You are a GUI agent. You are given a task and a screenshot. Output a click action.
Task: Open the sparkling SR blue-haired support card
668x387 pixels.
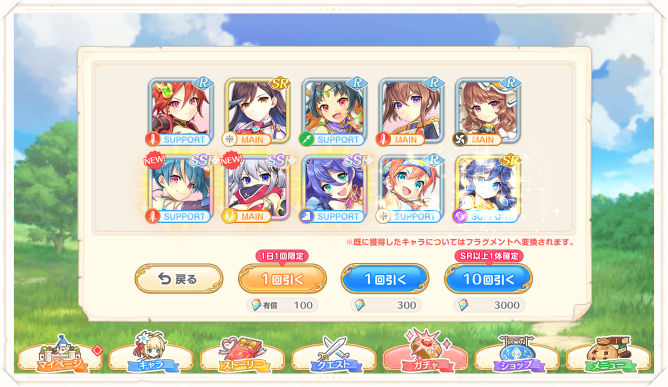pos(487,189)
